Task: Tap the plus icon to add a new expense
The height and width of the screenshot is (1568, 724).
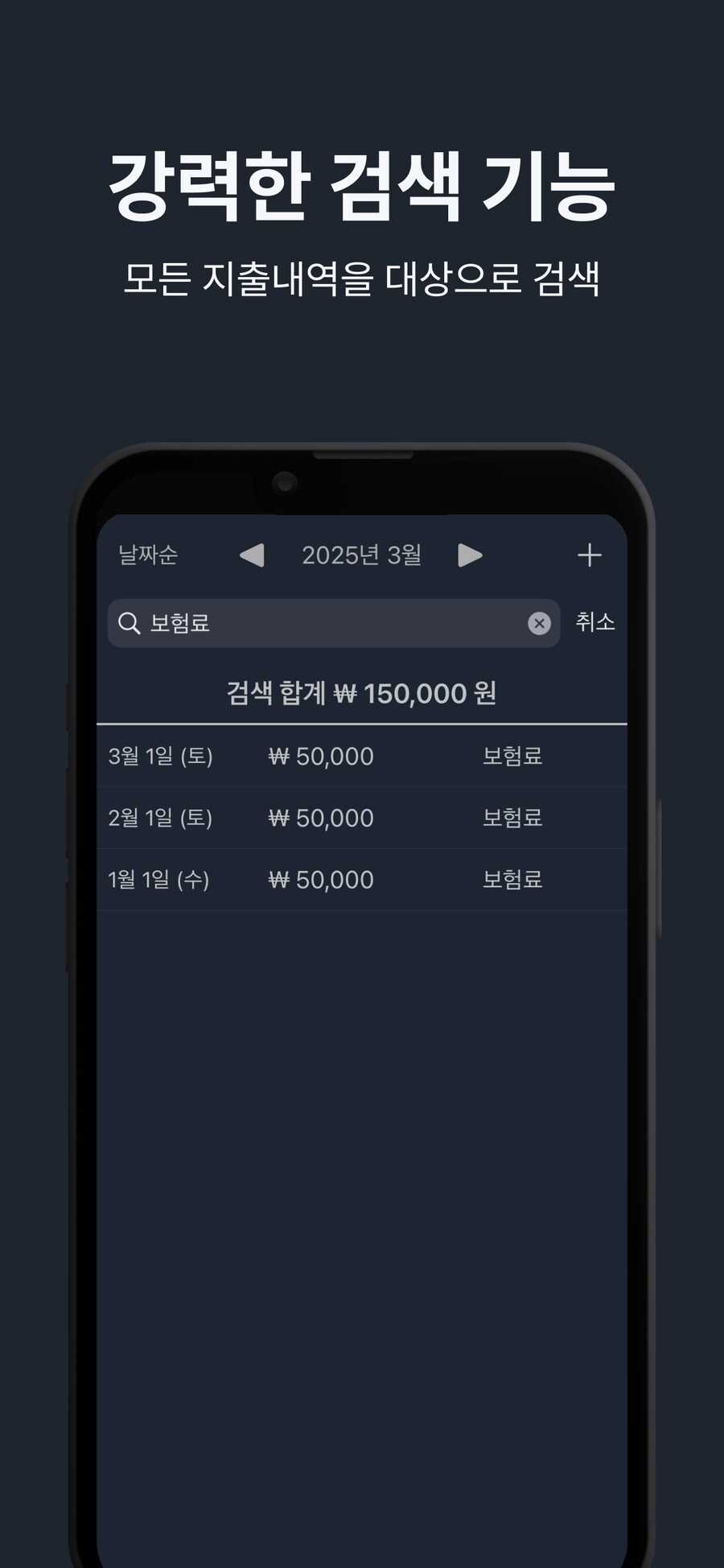Action: tap(590, 555)
